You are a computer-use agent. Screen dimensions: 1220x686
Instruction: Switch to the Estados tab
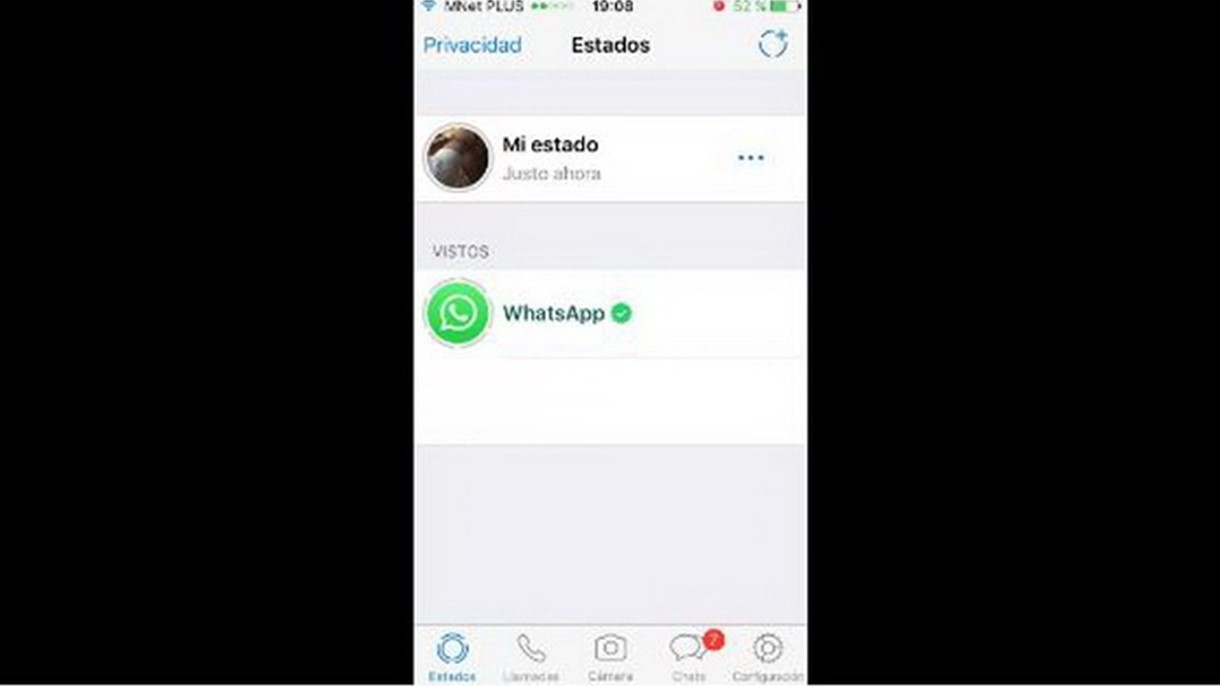point(452,656)
